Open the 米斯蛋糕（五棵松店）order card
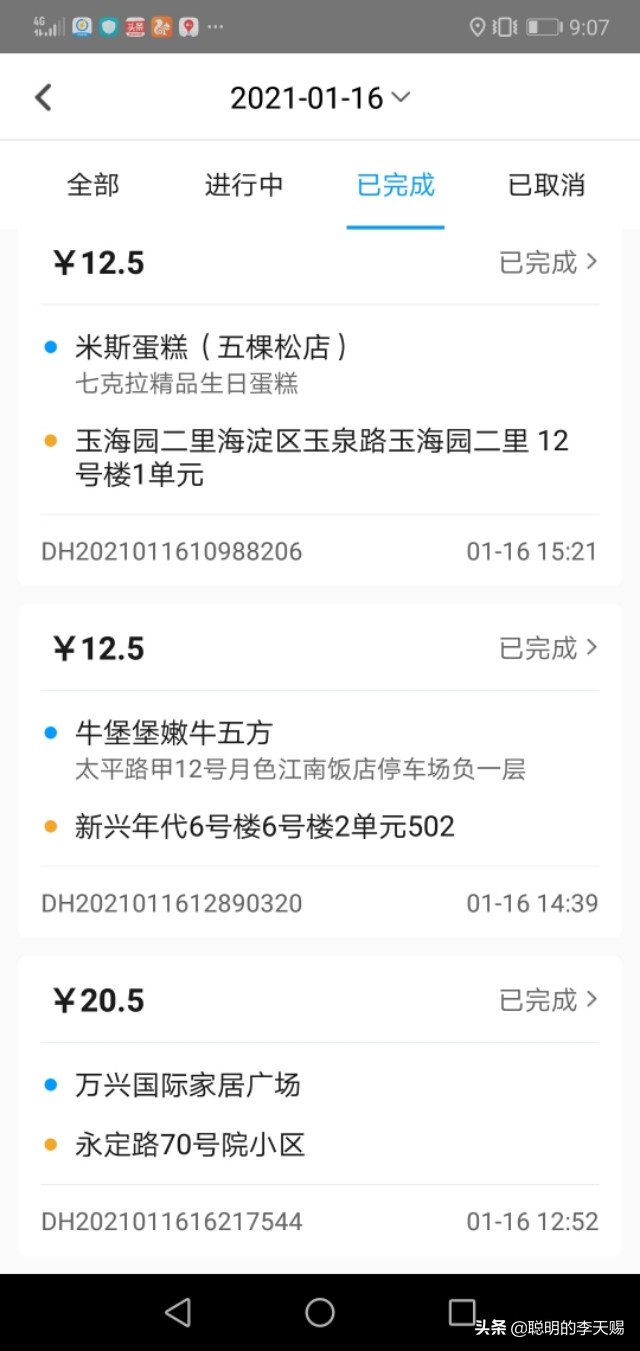 [x=319, y=410]
